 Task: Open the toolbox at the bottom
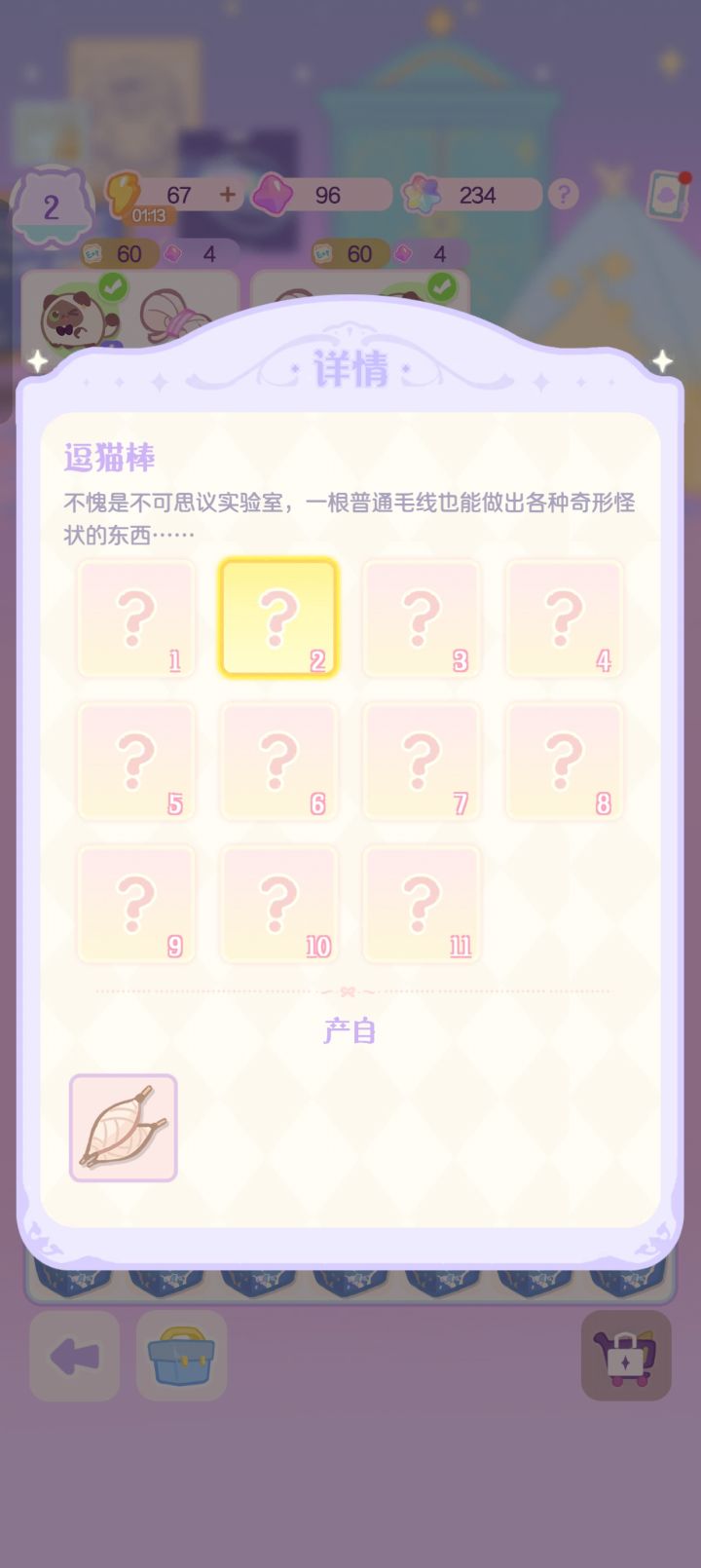(181, 1357)
